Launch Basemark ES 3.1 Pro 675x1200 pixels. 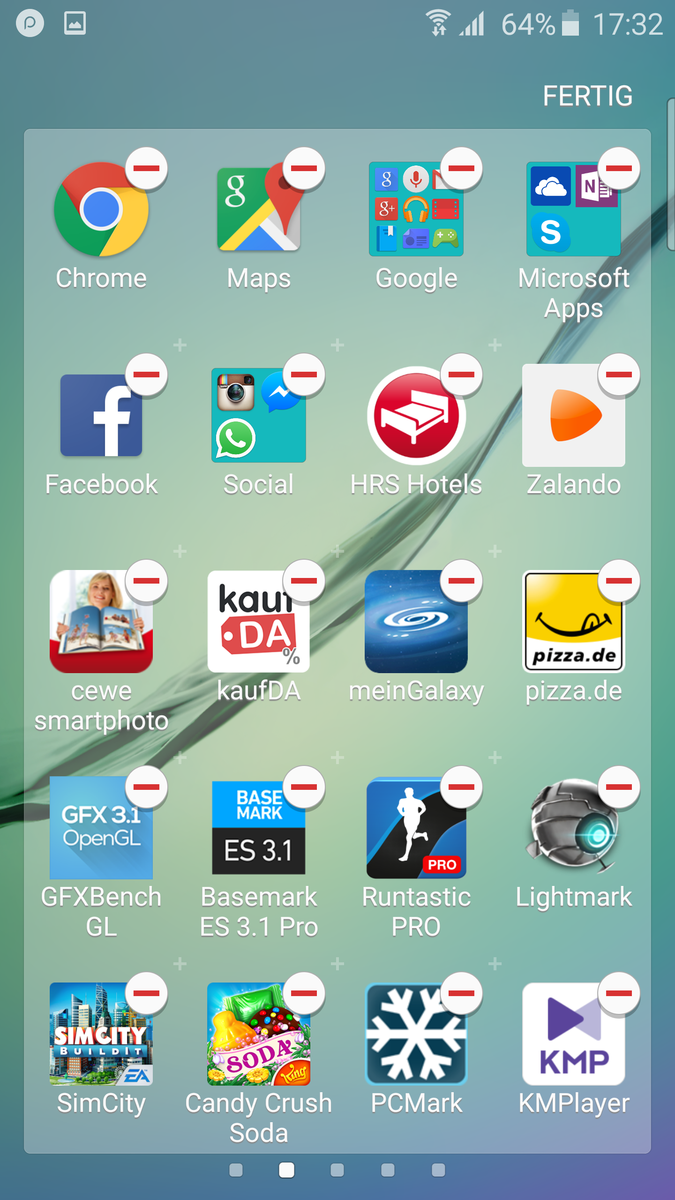258,828
